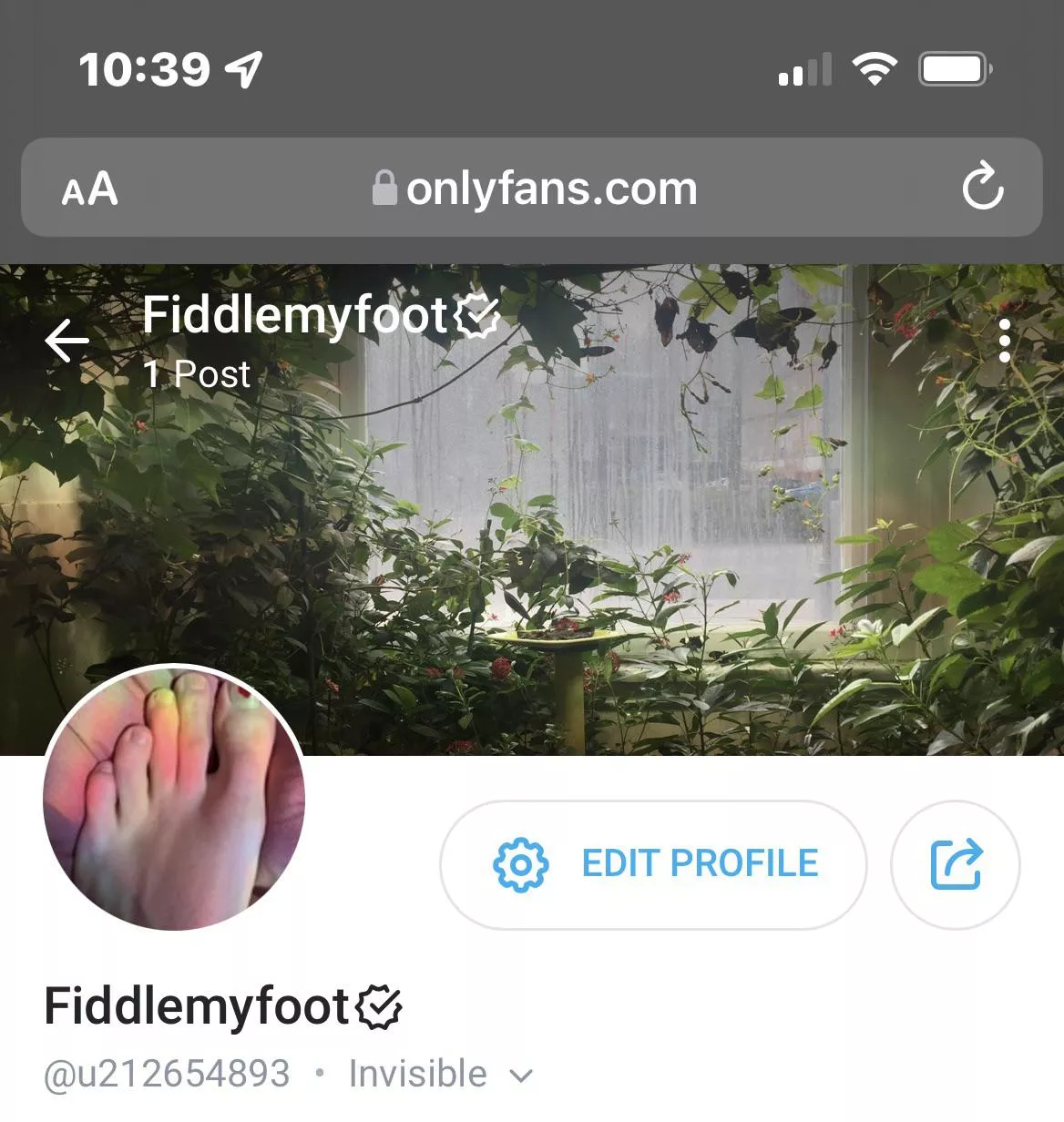View the profile cover photo

tap(619, 510)
